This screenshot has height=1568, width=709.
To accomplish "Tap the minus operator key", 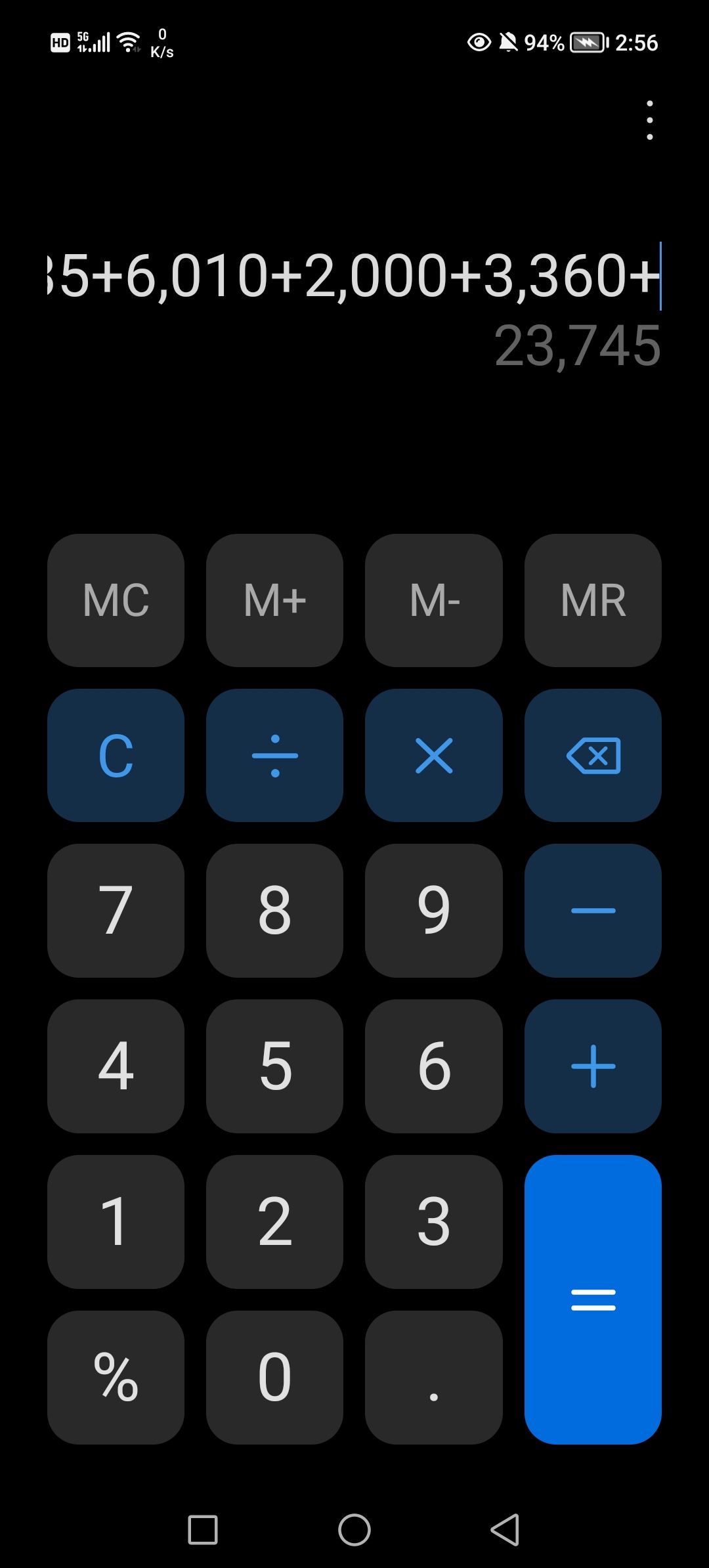I will [x=593, y=910].
